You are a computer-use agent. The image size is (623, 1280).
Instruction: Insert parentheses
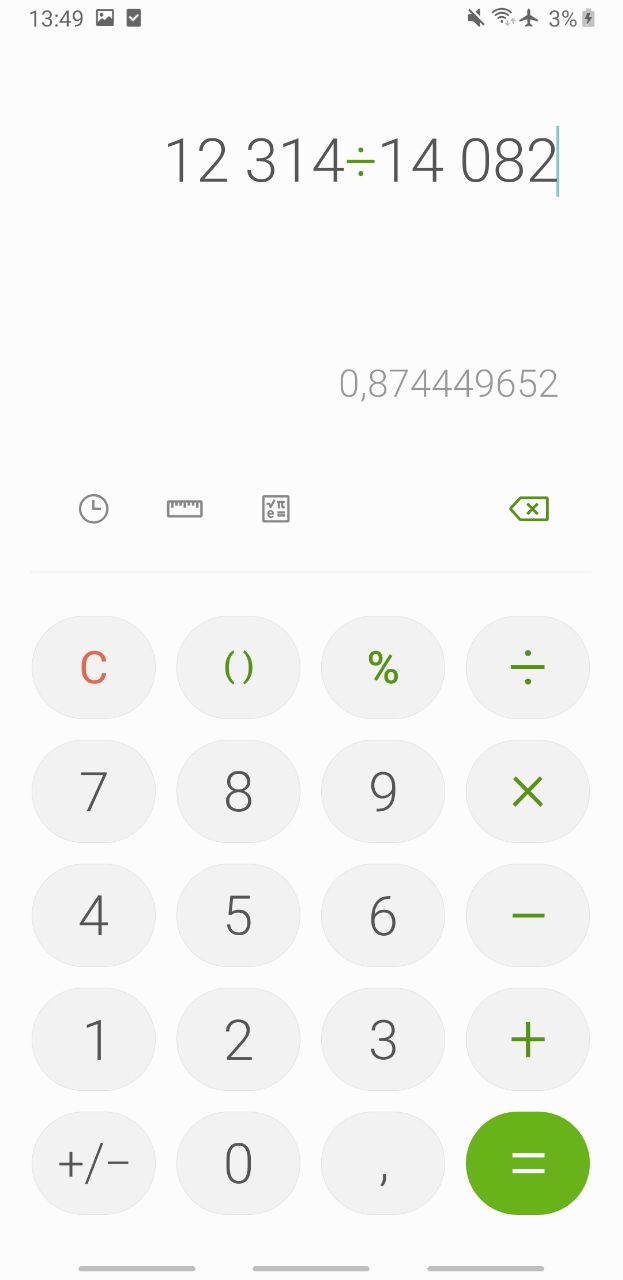point(238,667)
